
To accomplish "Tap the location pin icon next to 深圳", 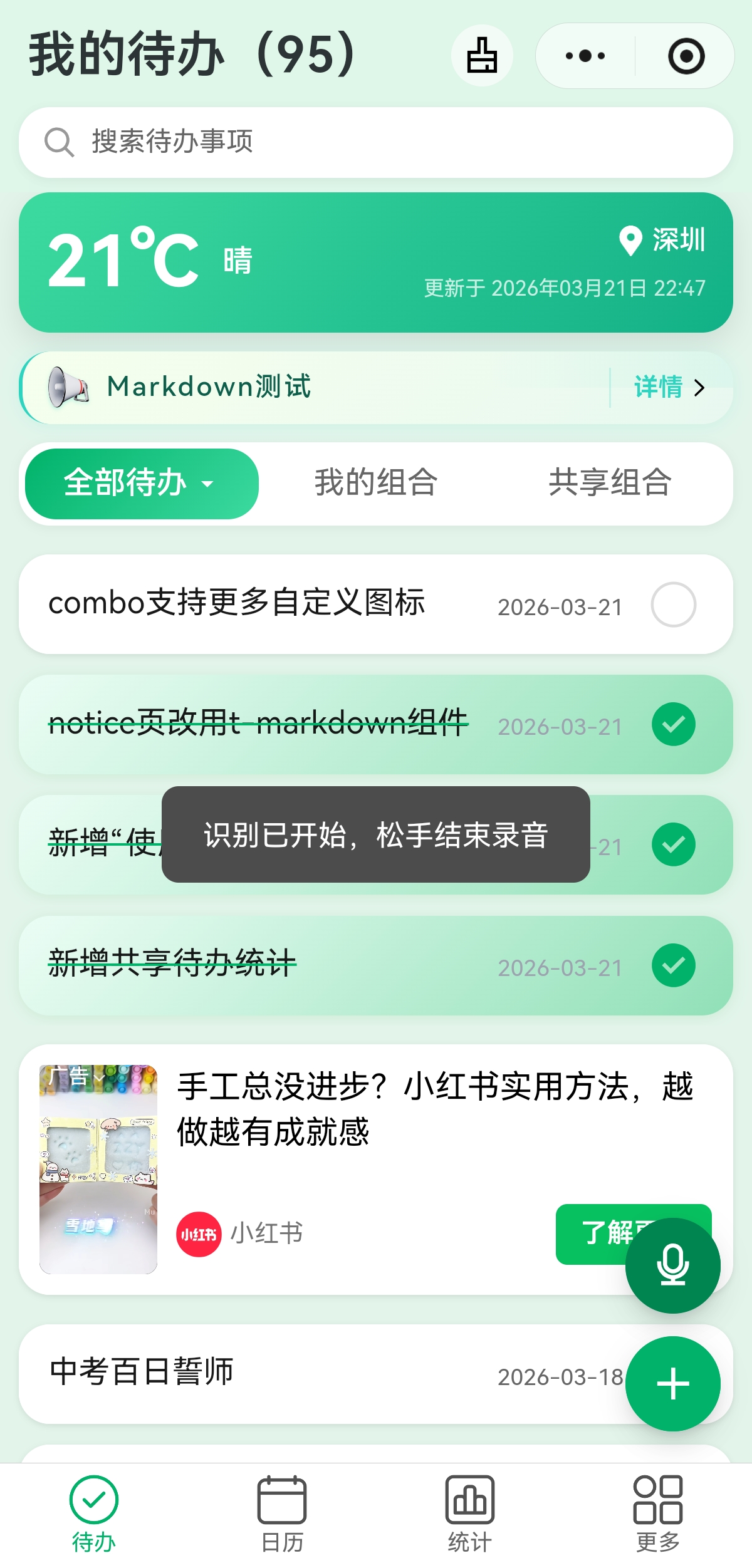I will click(630, 240).
